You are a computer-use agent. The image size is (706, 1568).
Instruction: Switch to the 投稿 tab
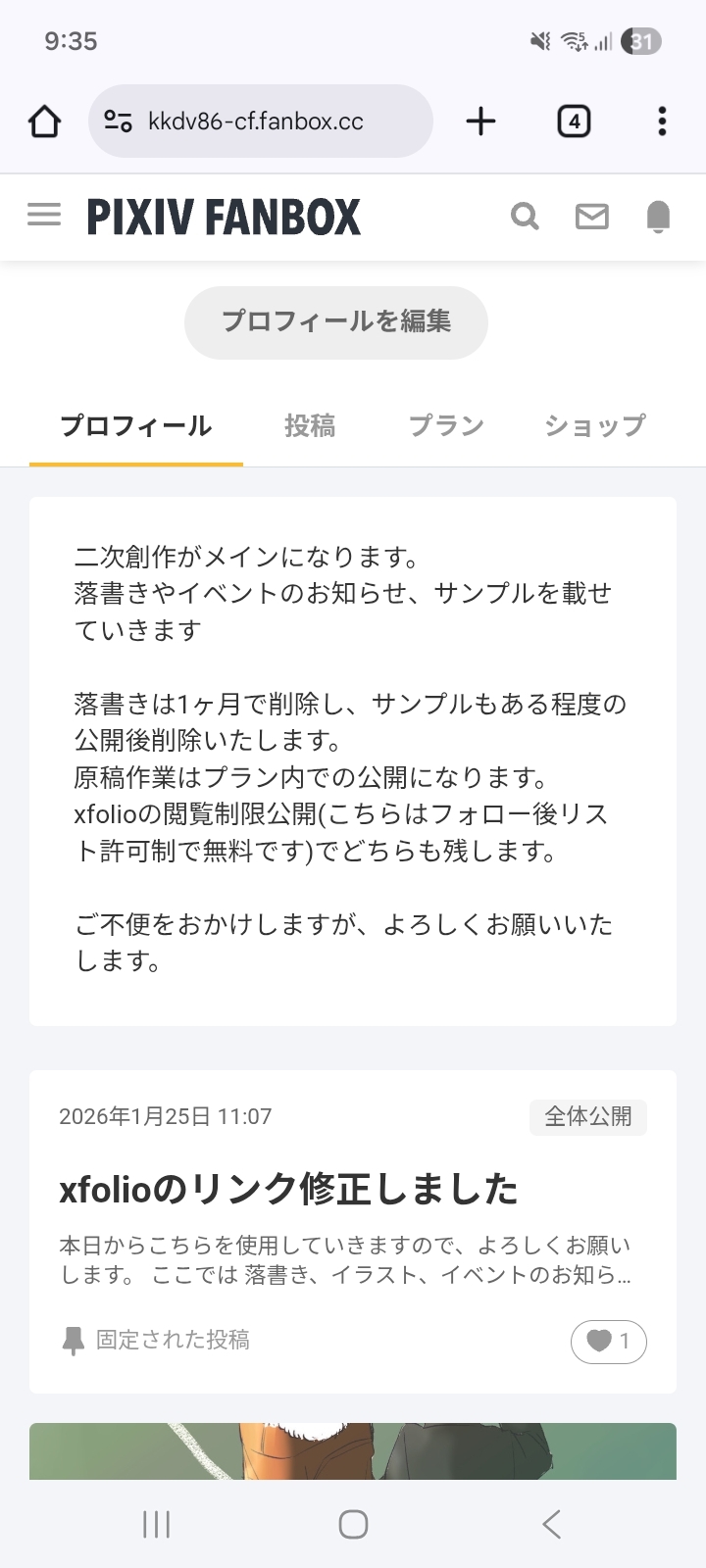coord(310,426)
